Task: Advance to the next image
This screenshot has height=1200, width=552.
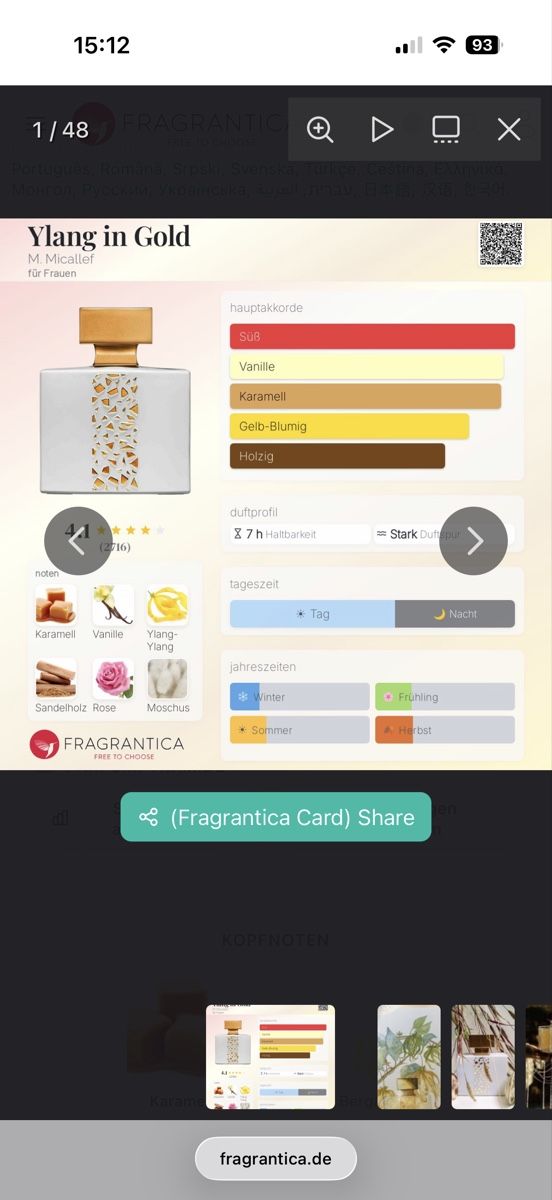Action: pyautogui.click(x=474, y=541)
